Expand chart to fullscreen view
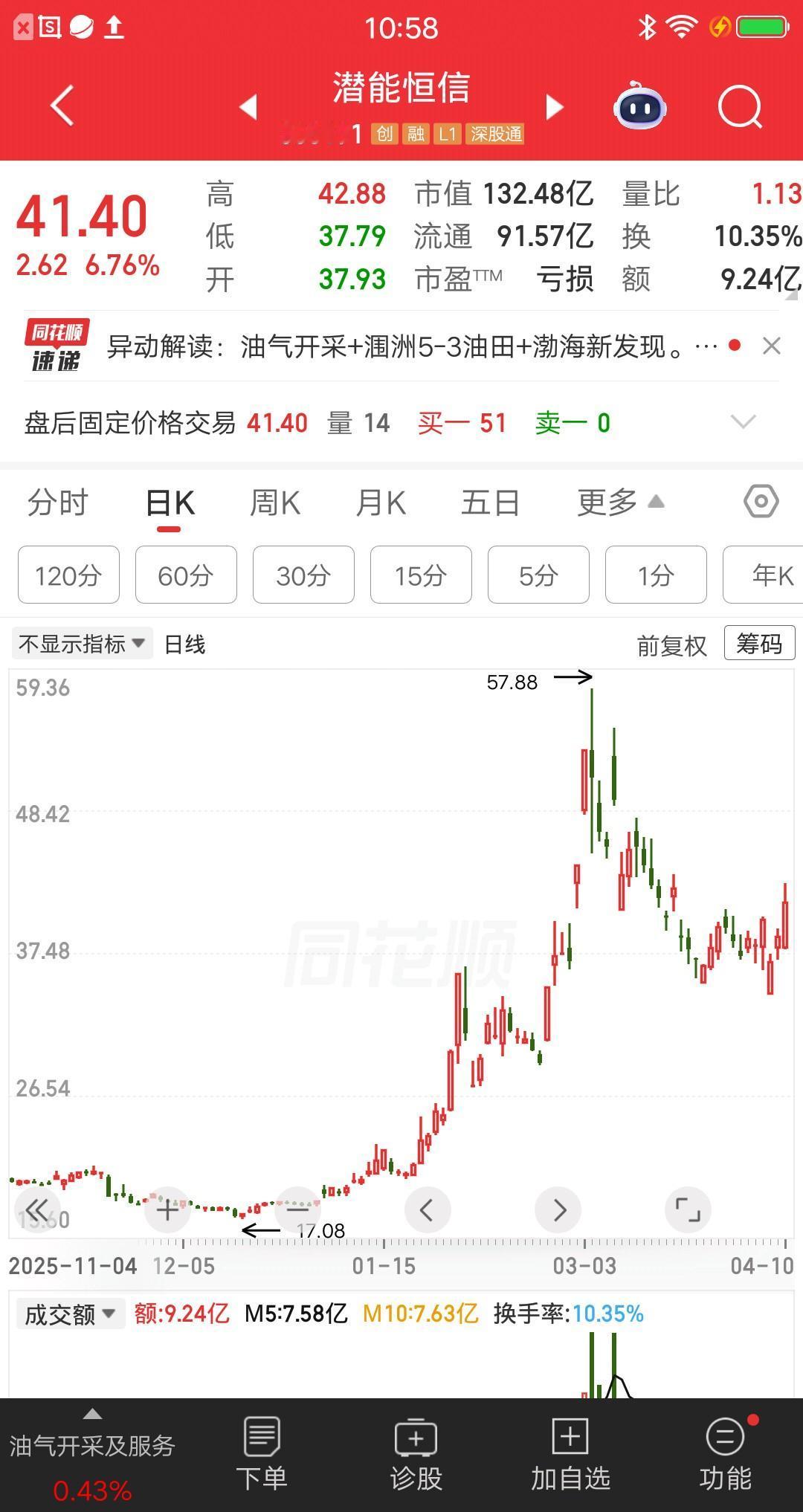 pos(688,1209)
